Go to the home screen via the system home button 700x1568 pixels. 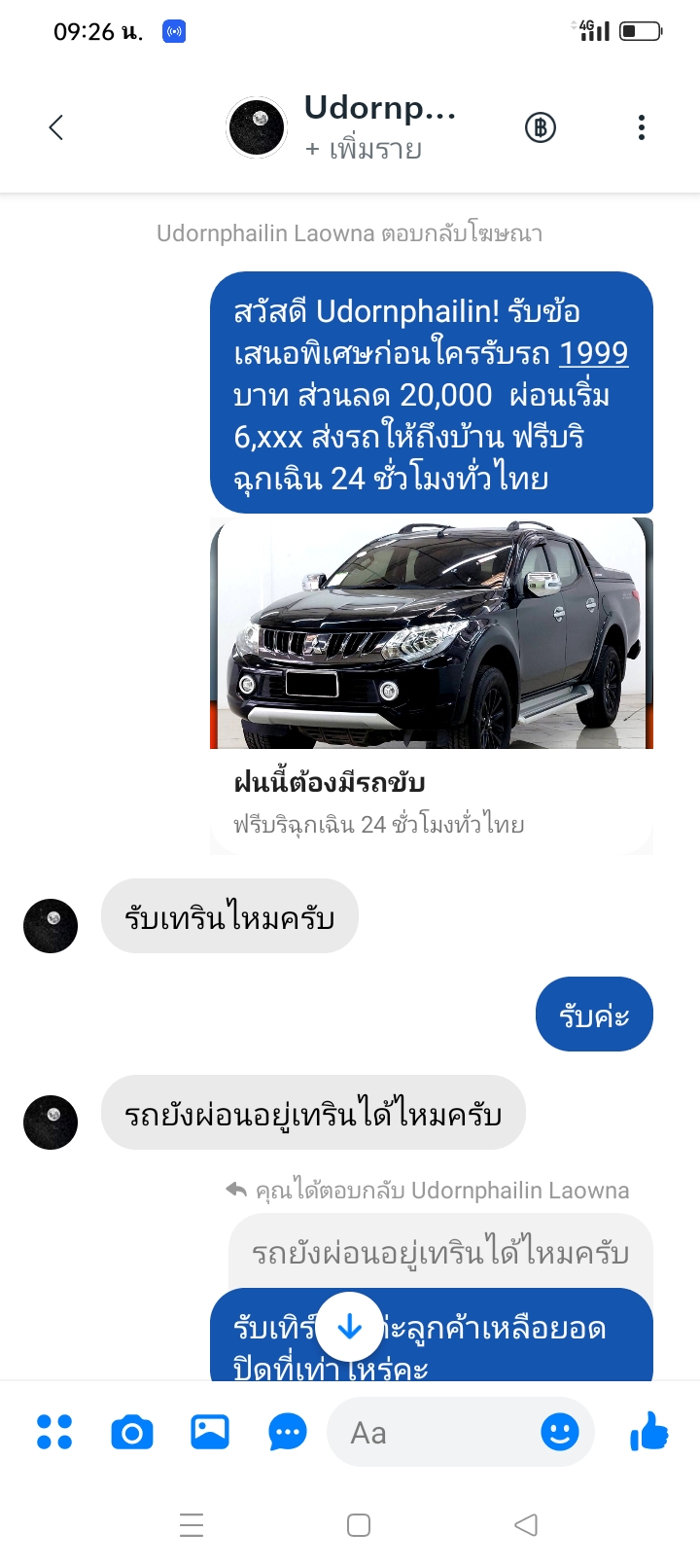point(359,1524)
